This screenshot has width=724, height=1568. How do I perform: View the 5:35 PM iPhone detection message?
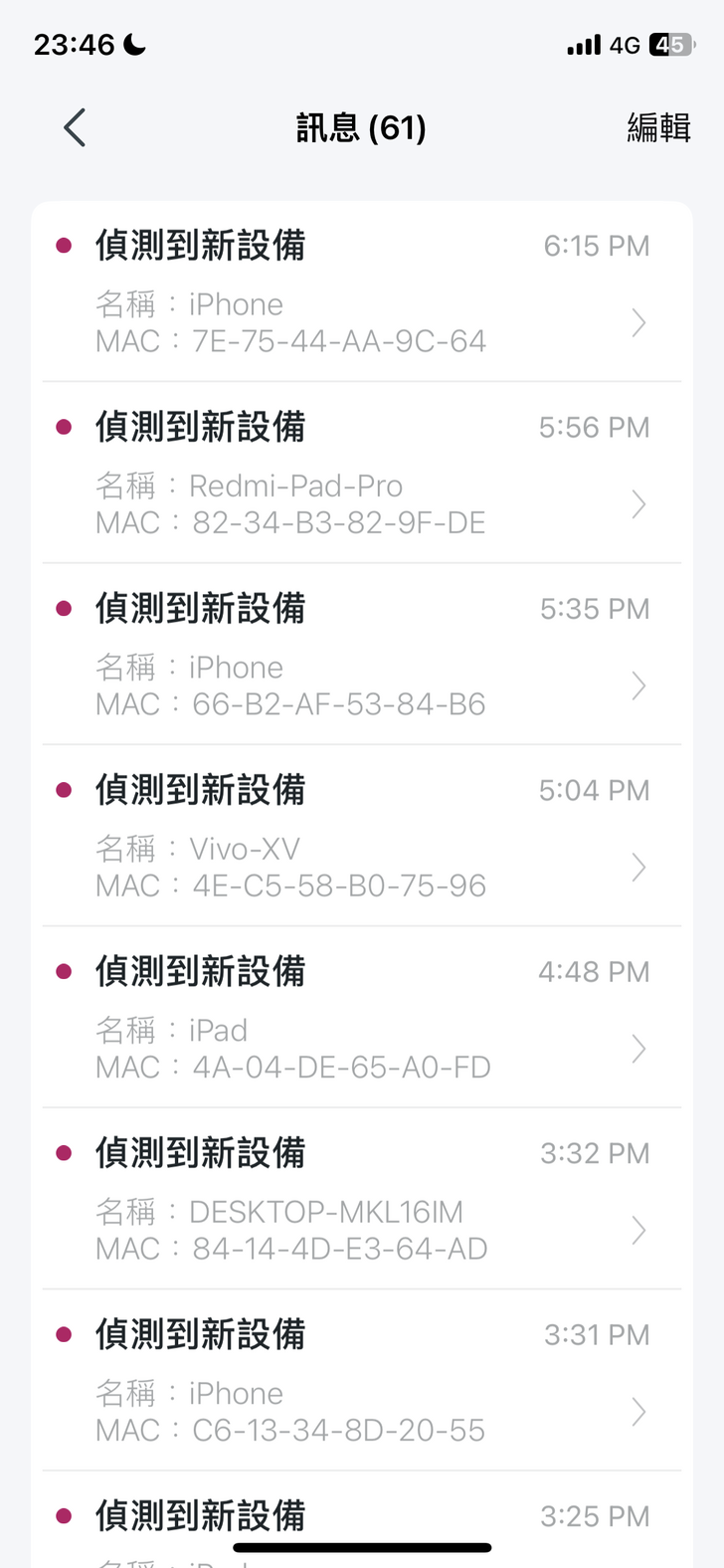pos(361,656)
